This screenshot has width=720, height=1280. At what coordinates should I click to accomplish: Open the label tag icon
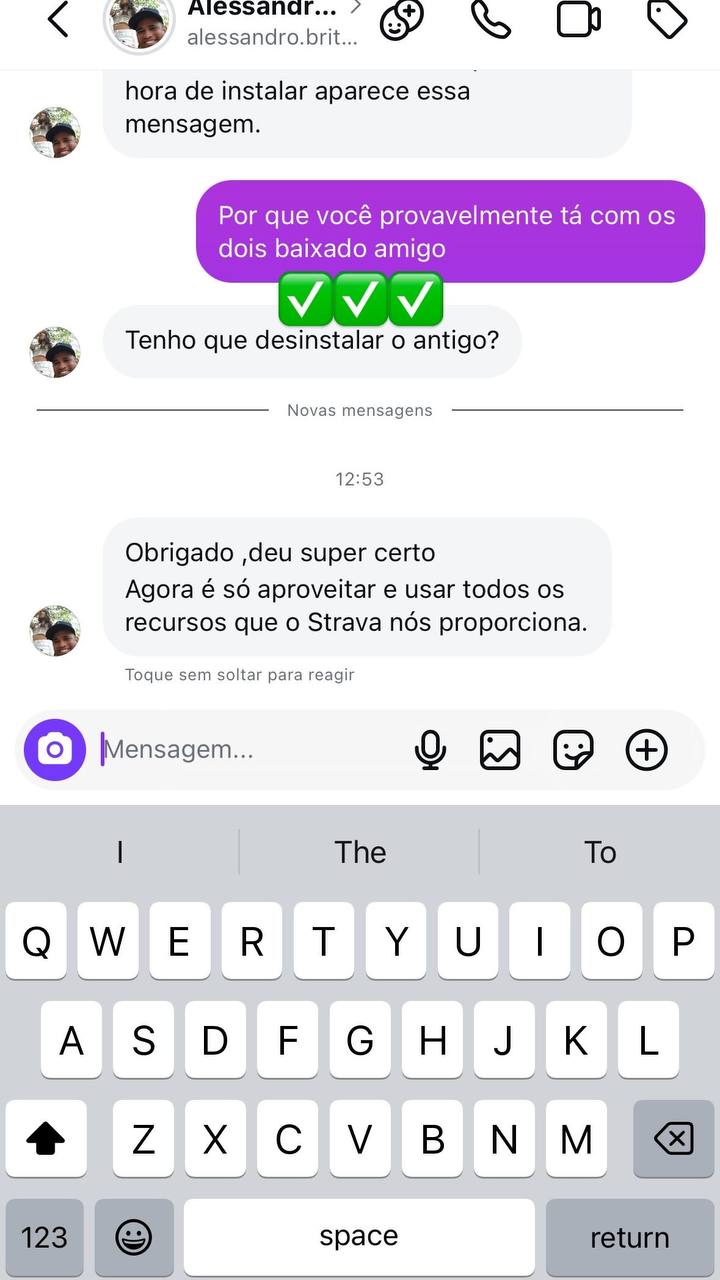coord(667,20)
